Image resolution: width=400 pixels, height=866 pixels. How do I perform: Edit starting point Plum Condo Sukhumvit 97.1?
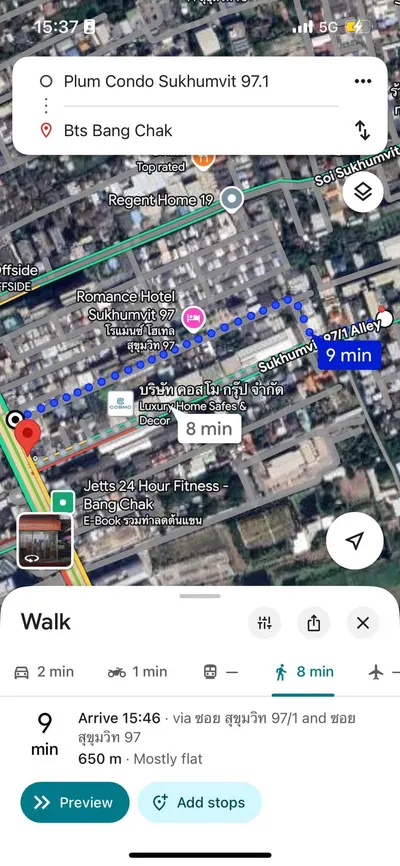166,82
